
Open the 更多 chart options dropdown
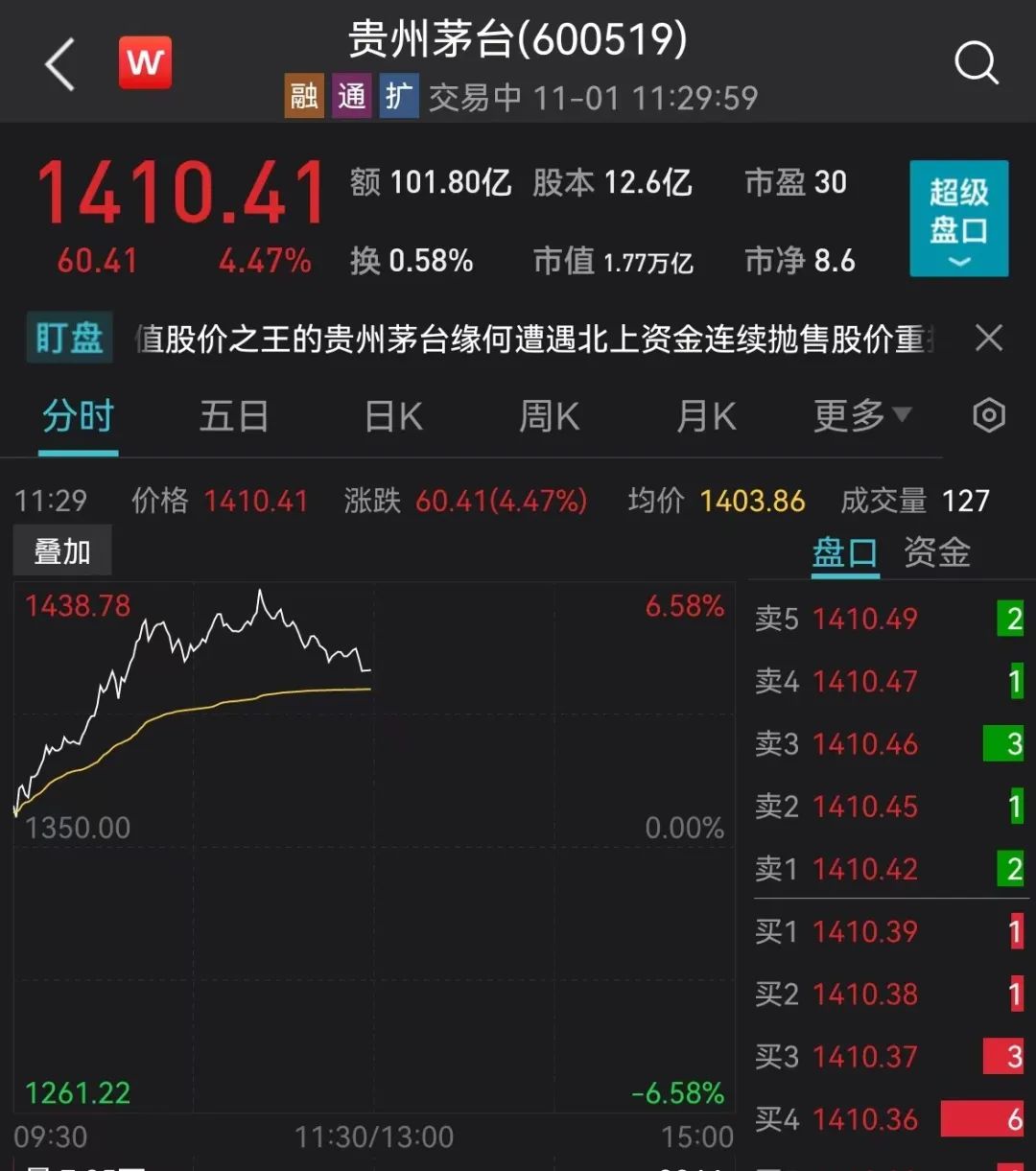[861, 416]
